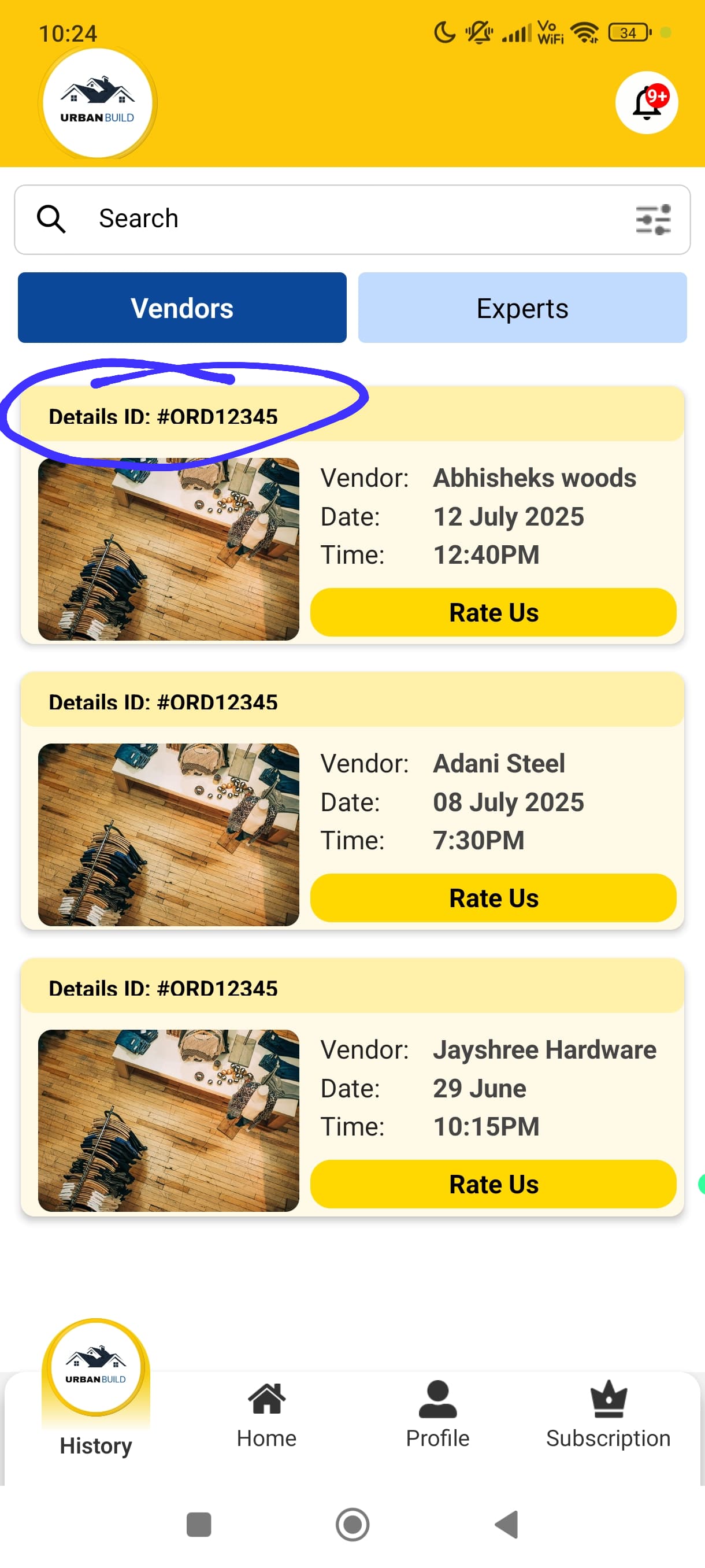The image size is (705, 1568).
Task: Go to the Subscription tab
Action: [608, 1415]
